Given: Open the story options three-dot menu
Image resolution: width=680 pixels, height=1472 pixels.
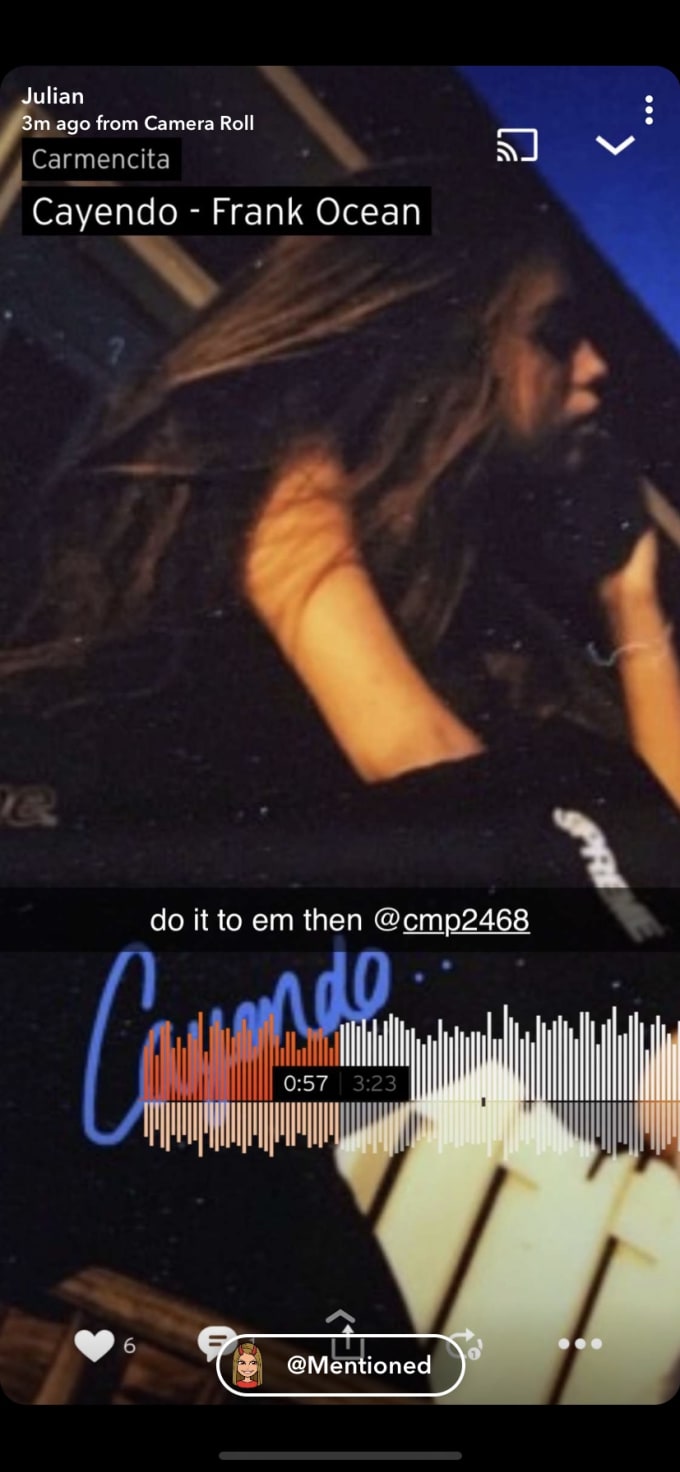Looking at the screenshot, I should (649, 110).
